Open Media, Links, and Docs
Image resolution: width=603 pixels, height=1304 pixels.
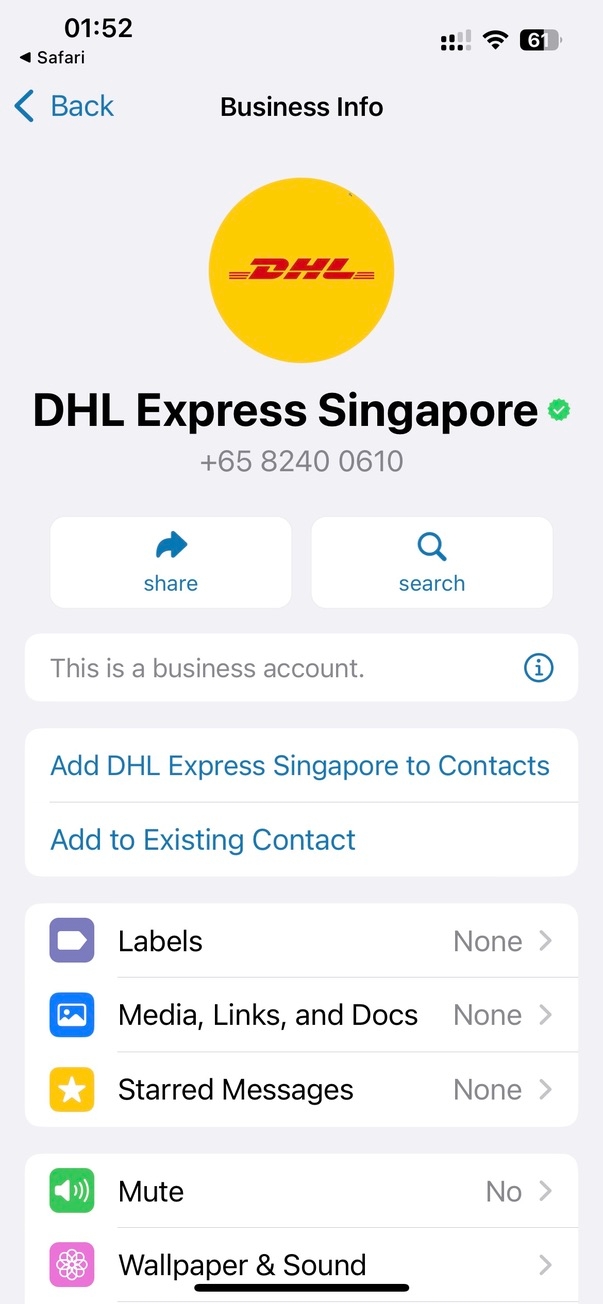pos(301,1015)
